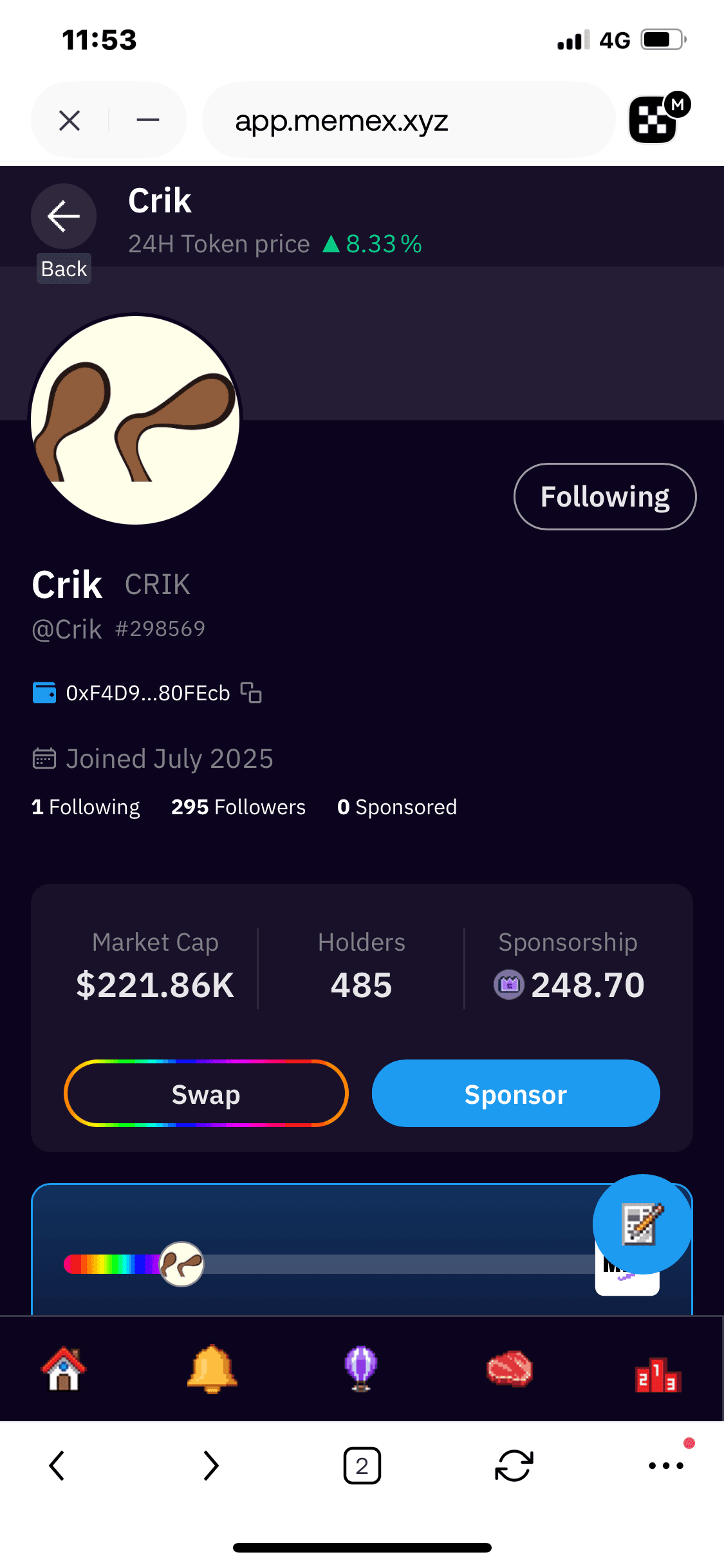Compose a new post with floating button
724x1568 pixels.
click(x=642, y=1224)
